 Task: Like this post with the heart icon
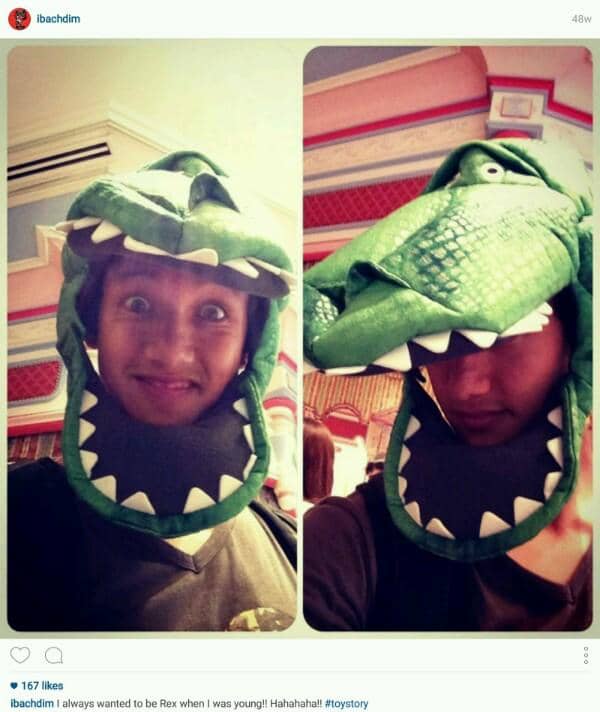tap(20, 655)
